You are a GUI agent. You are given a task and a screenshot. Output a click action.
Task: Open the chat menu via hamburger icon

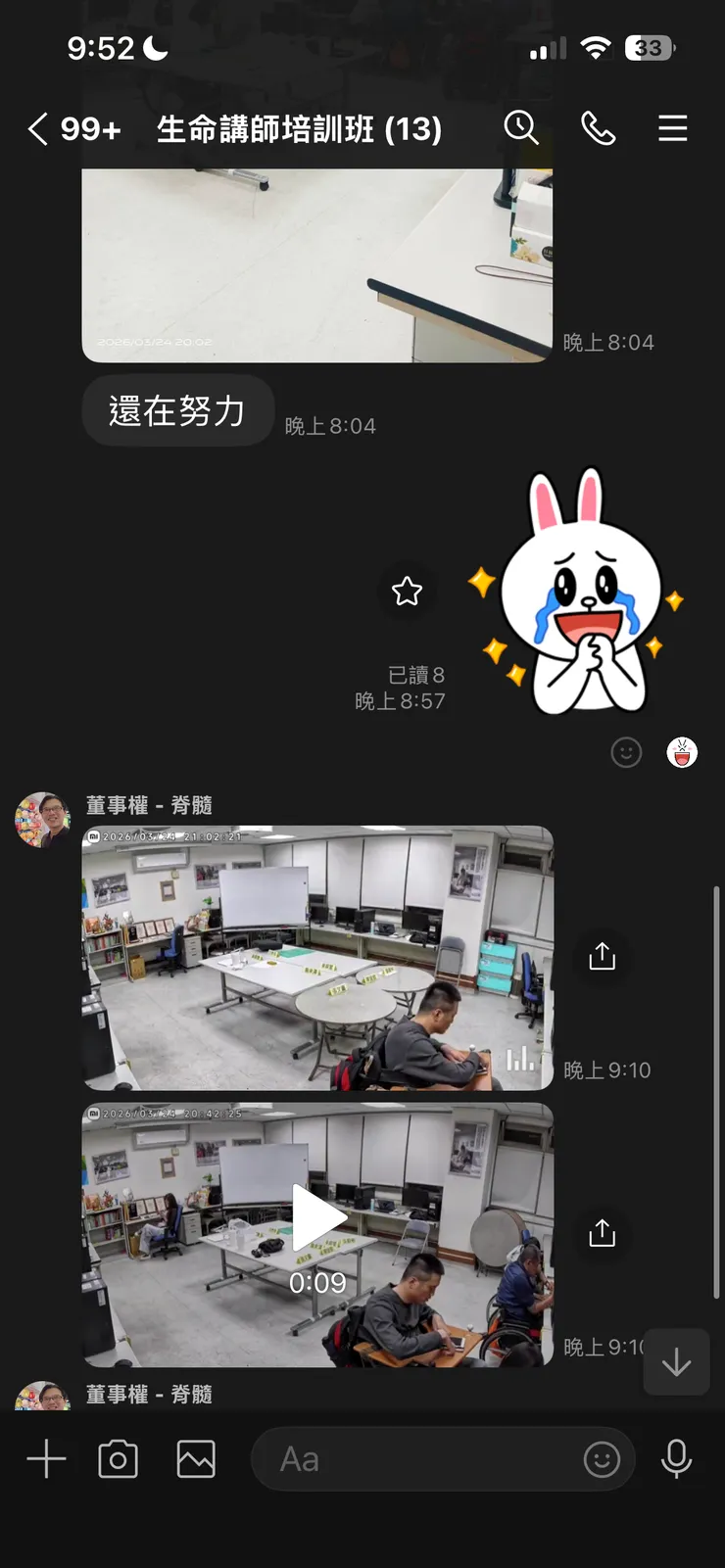tap(673, 128)
